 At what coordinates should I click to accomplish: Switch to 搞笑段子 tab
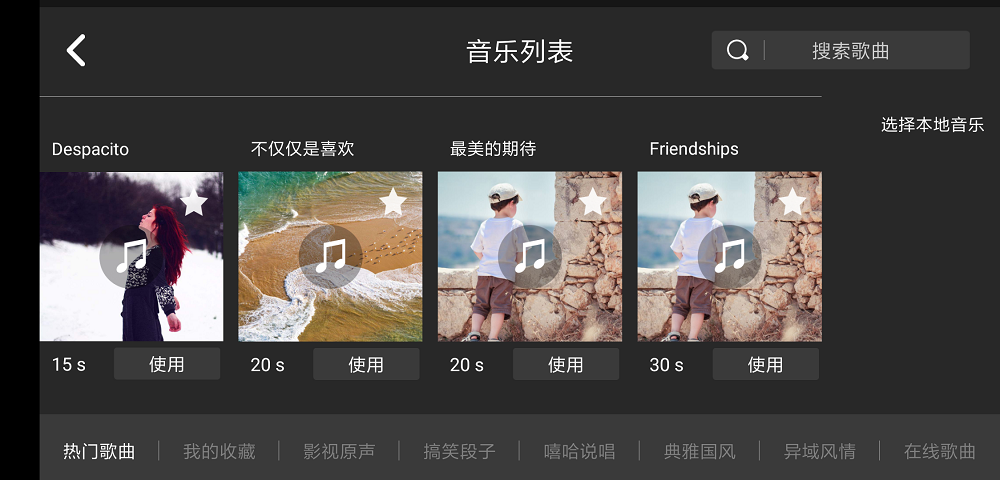pos(459,451)
